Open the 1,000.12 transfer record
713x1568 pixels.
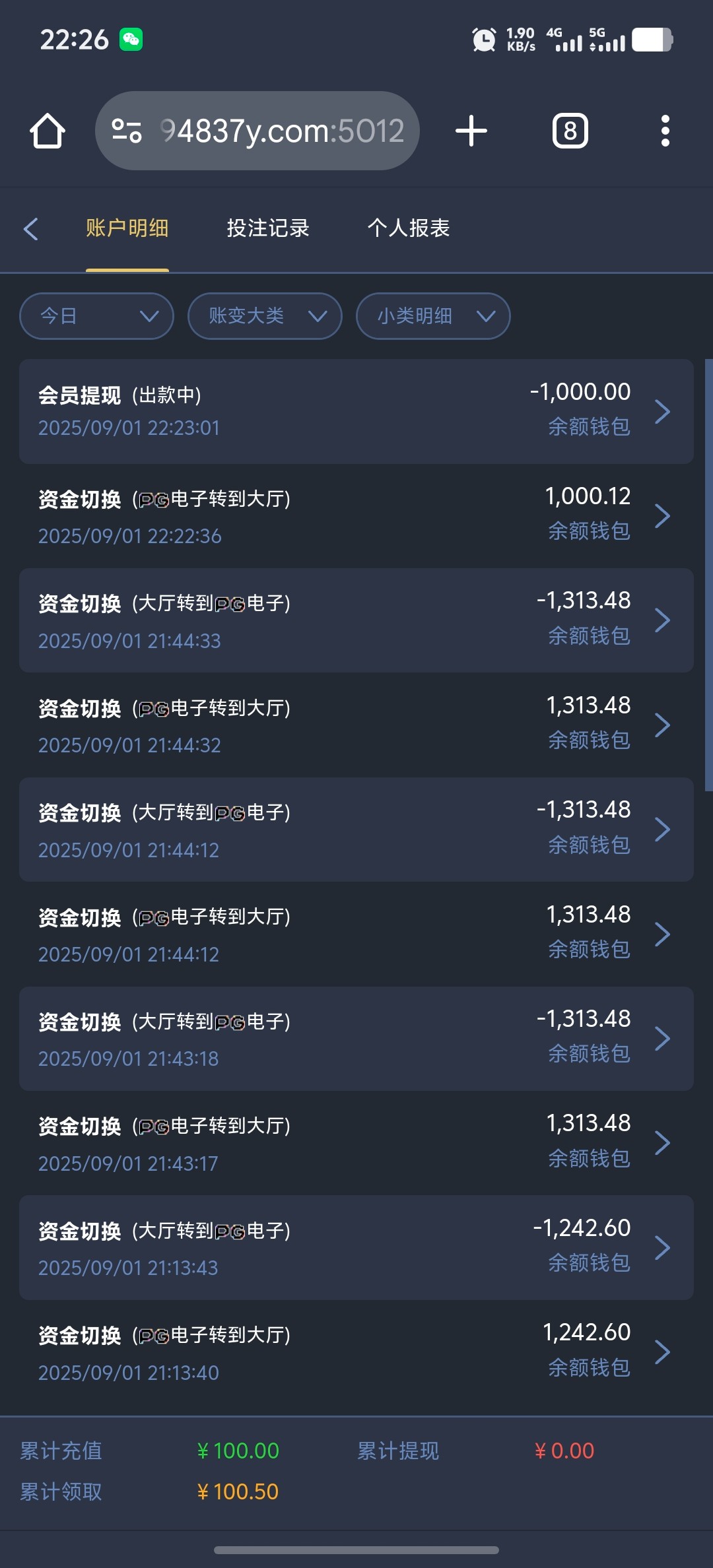356,516
